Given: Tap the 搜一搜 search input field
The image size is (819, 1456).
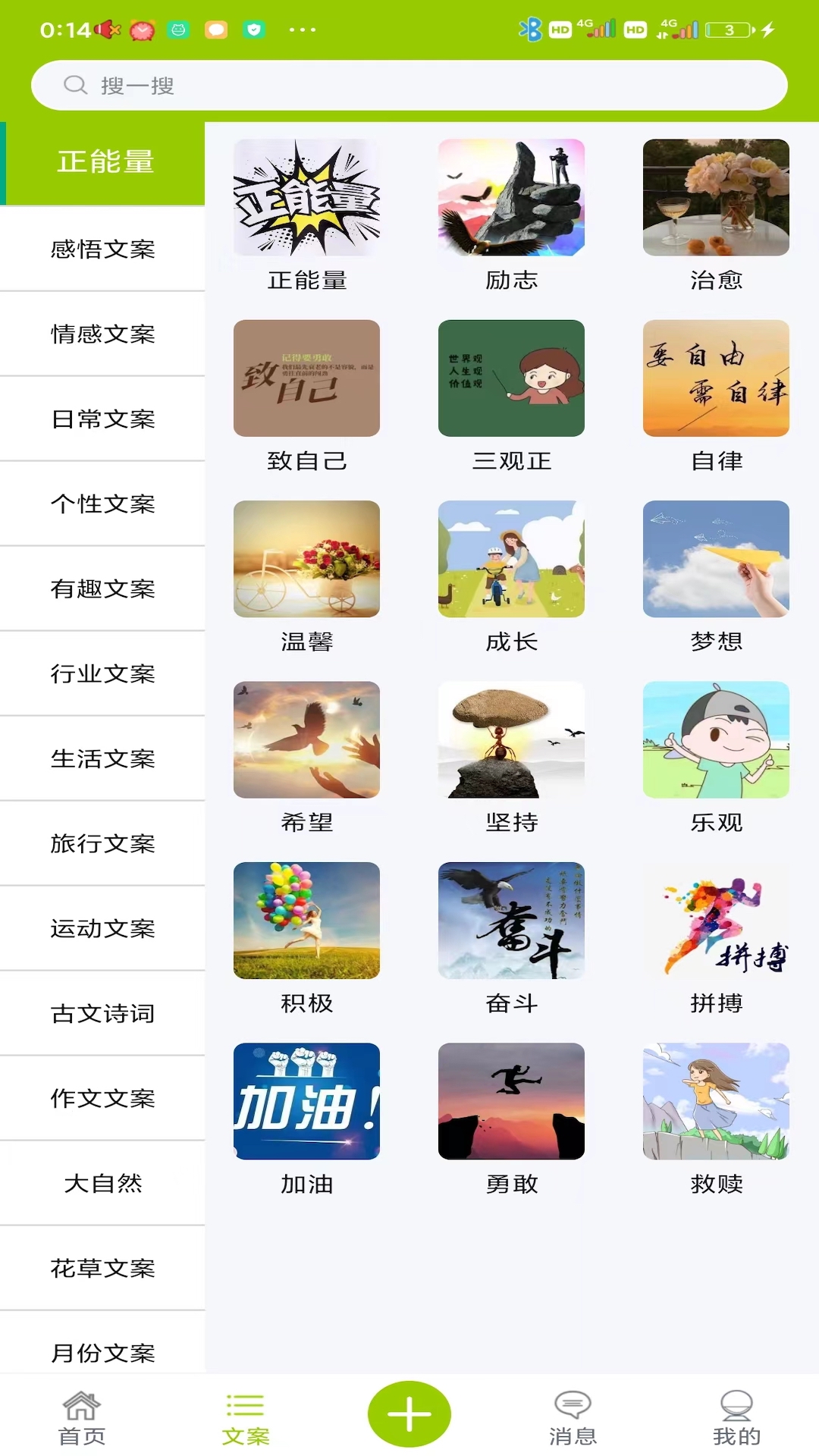Looking at the screenshot, I should pos(409,85).
